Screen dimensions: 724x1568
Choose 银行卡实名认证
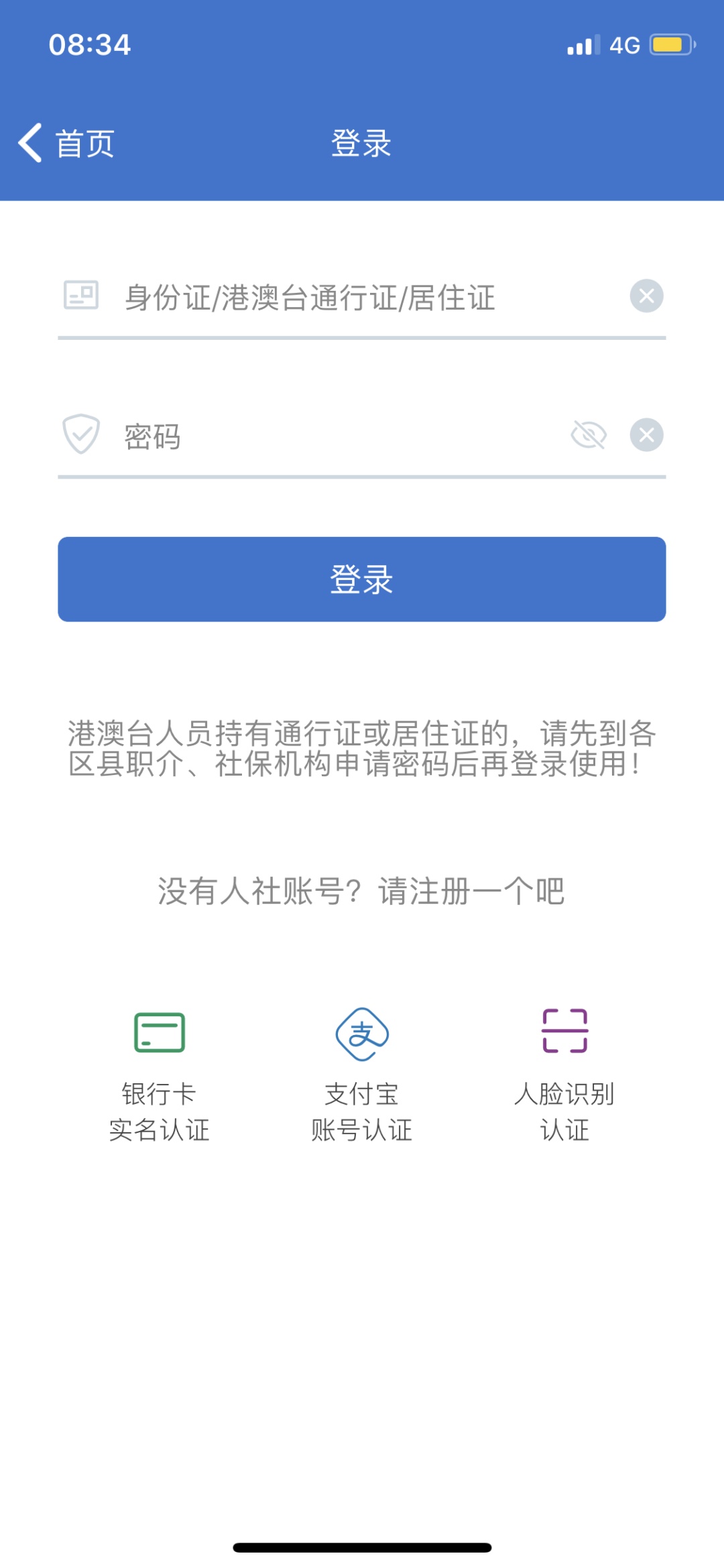click(x=160, y=1074)
